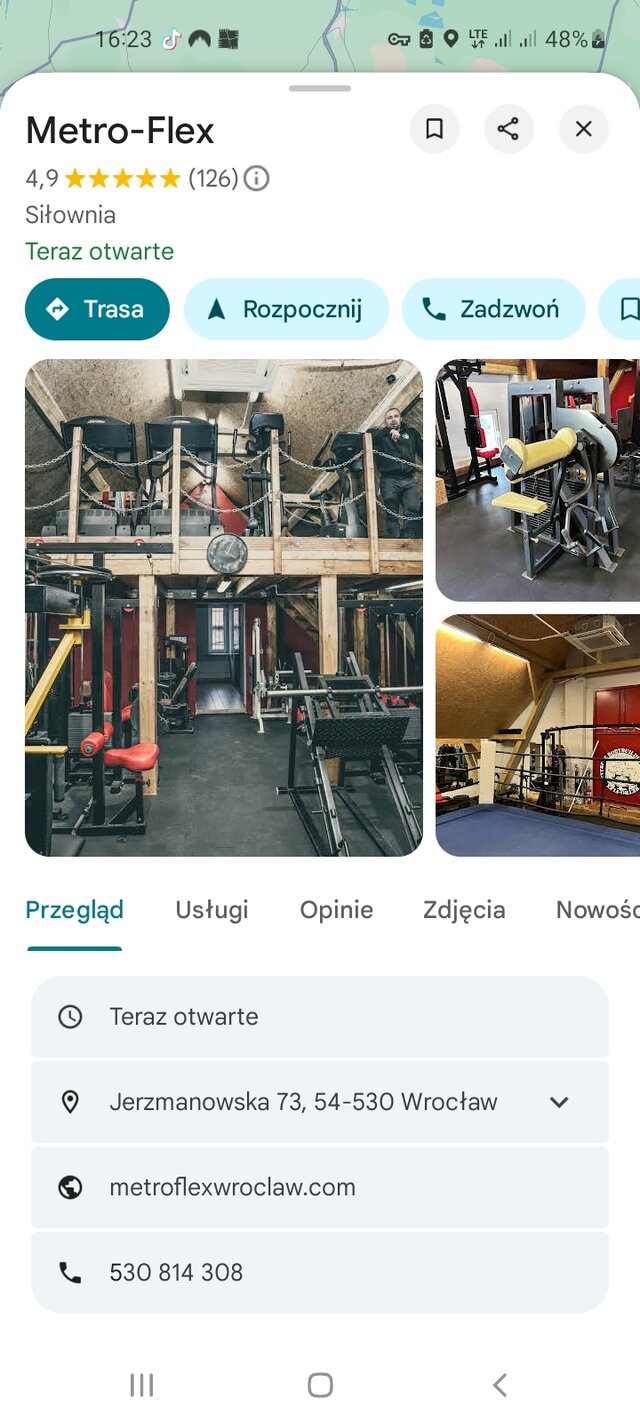
Task: Get directions with the Trasa button
Action: [97, 309]
